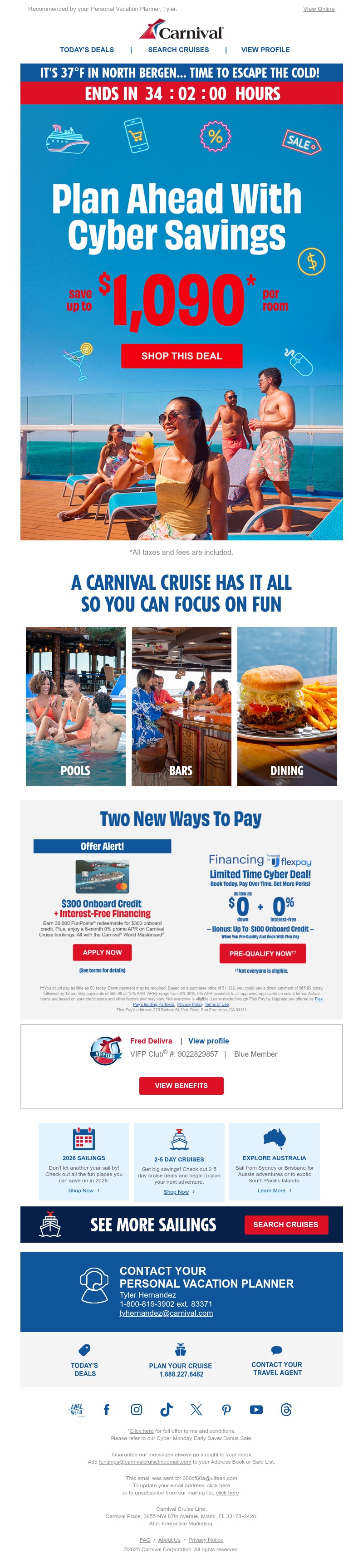Screen dimensions: 363x1568
Task: Tap Shop Now under 2026 Sailings
Action: pyautogui.click(x=81, y=1191)
